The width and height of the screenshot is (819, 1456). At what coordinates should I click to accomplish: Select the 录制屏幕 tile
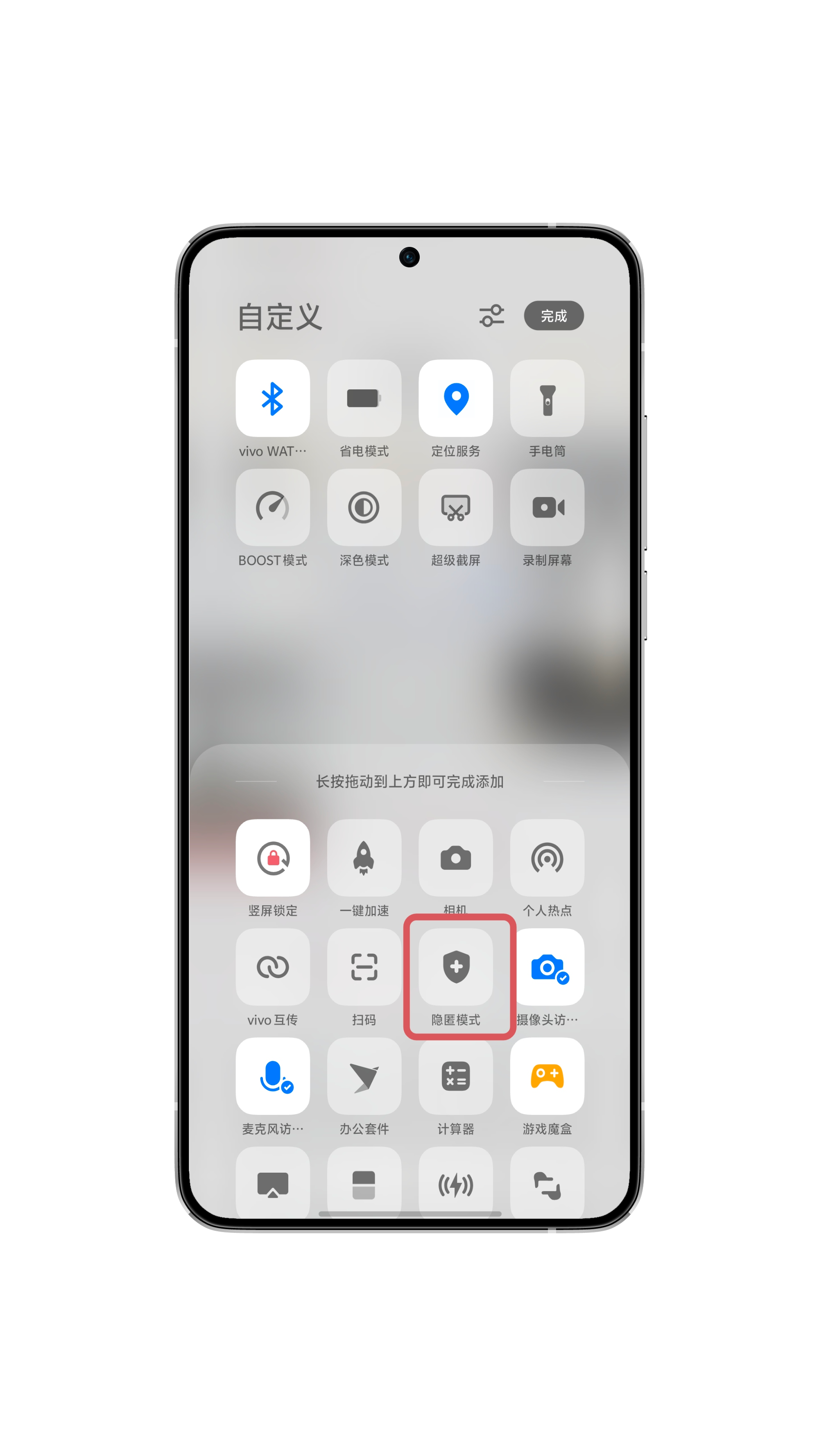coord(547,507)
